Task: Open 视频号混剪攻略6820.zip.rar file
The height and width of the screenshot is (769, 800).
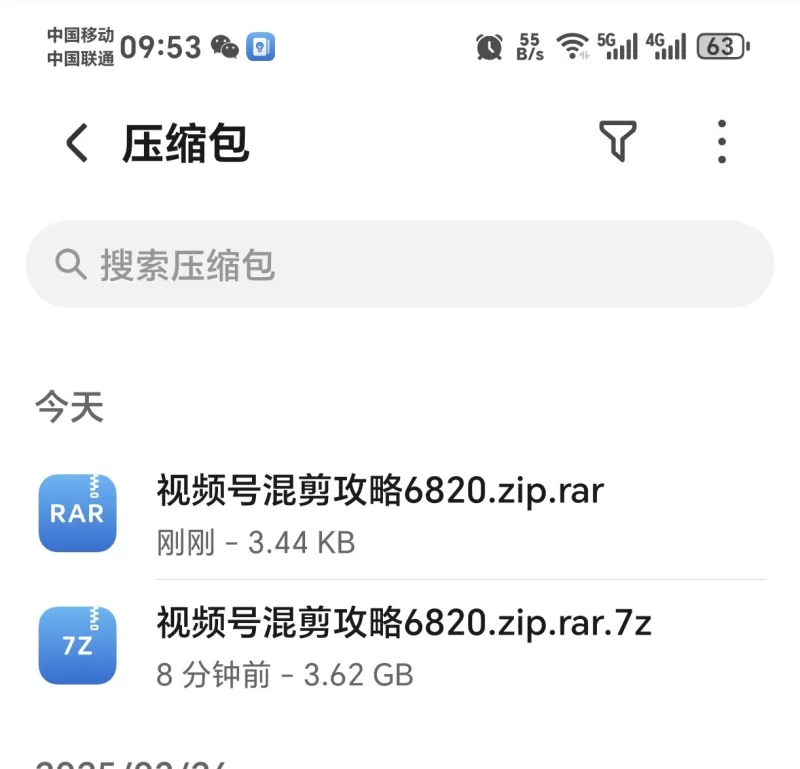Action: (380, 512)
